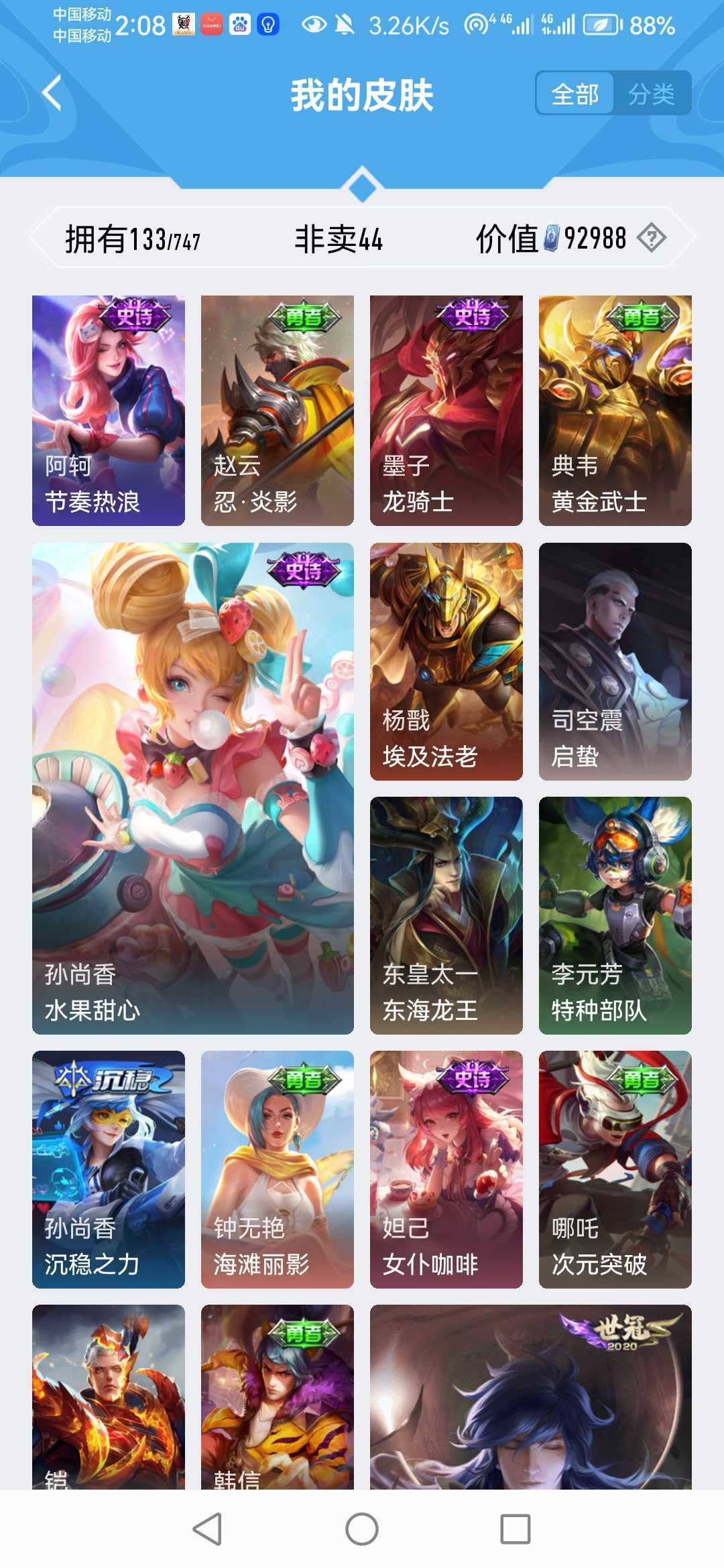Viewport: 724px width, 1568px height.
Task: Tap the mute bell icon in status bar
Action: pos(344,25)
